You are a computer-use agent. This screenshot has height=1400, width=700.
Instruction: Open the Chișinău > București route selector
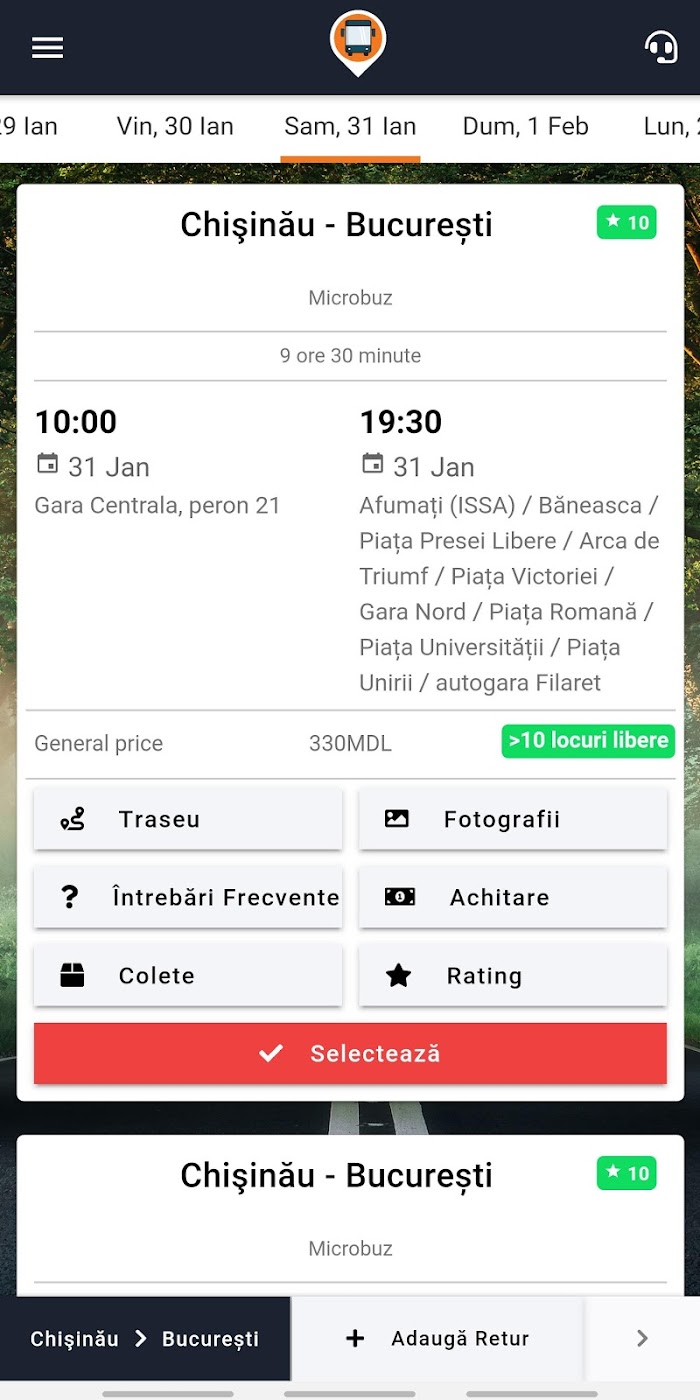coord(145,1338)
